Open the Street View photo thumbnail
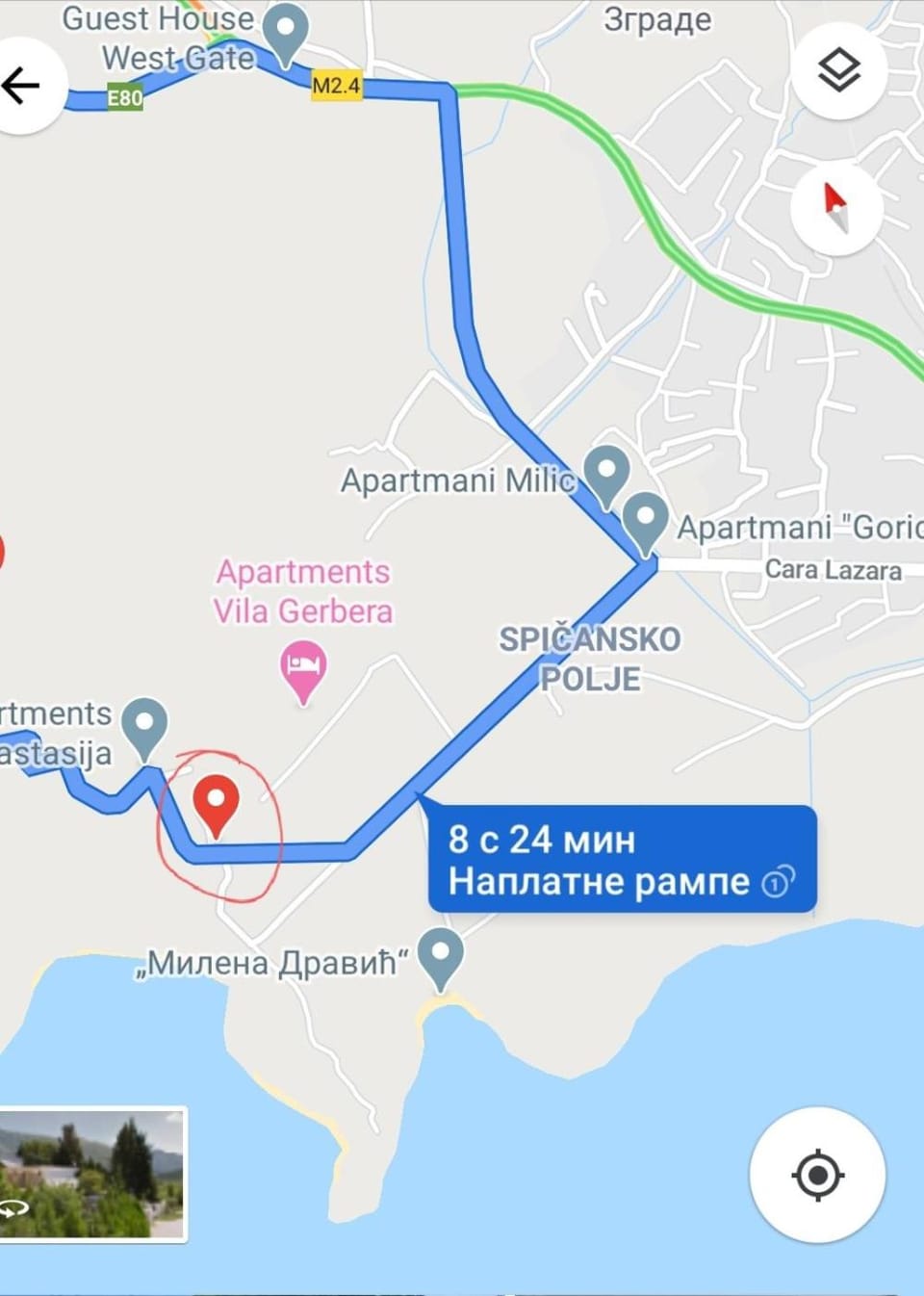 tap(92, 1174)
